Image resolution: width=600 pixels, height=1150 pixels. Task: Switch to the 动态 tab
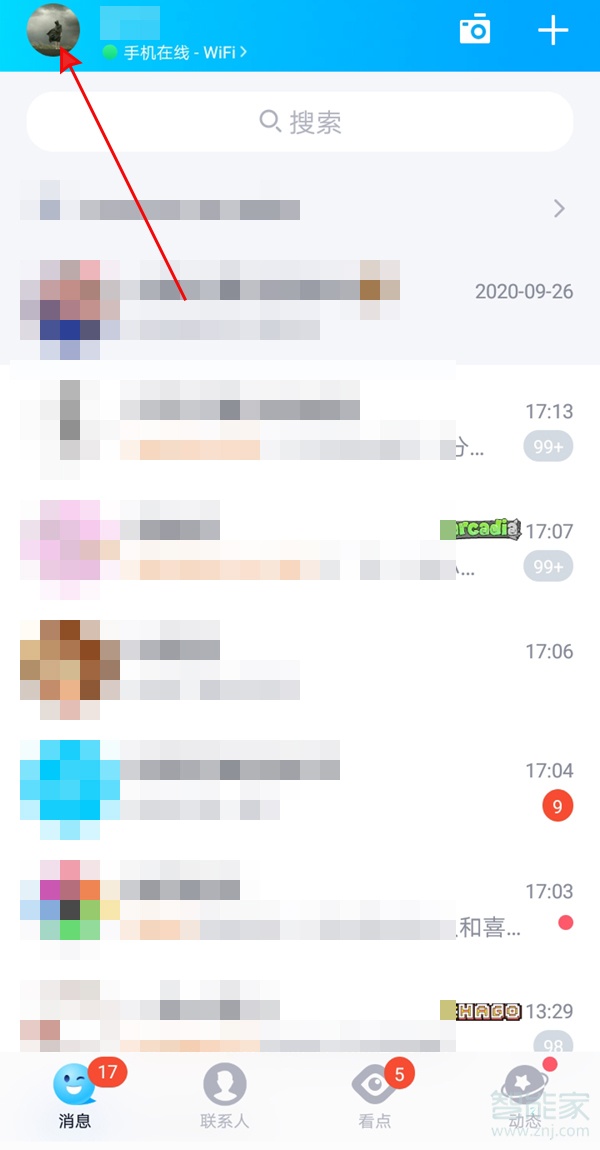(524, 1095)
